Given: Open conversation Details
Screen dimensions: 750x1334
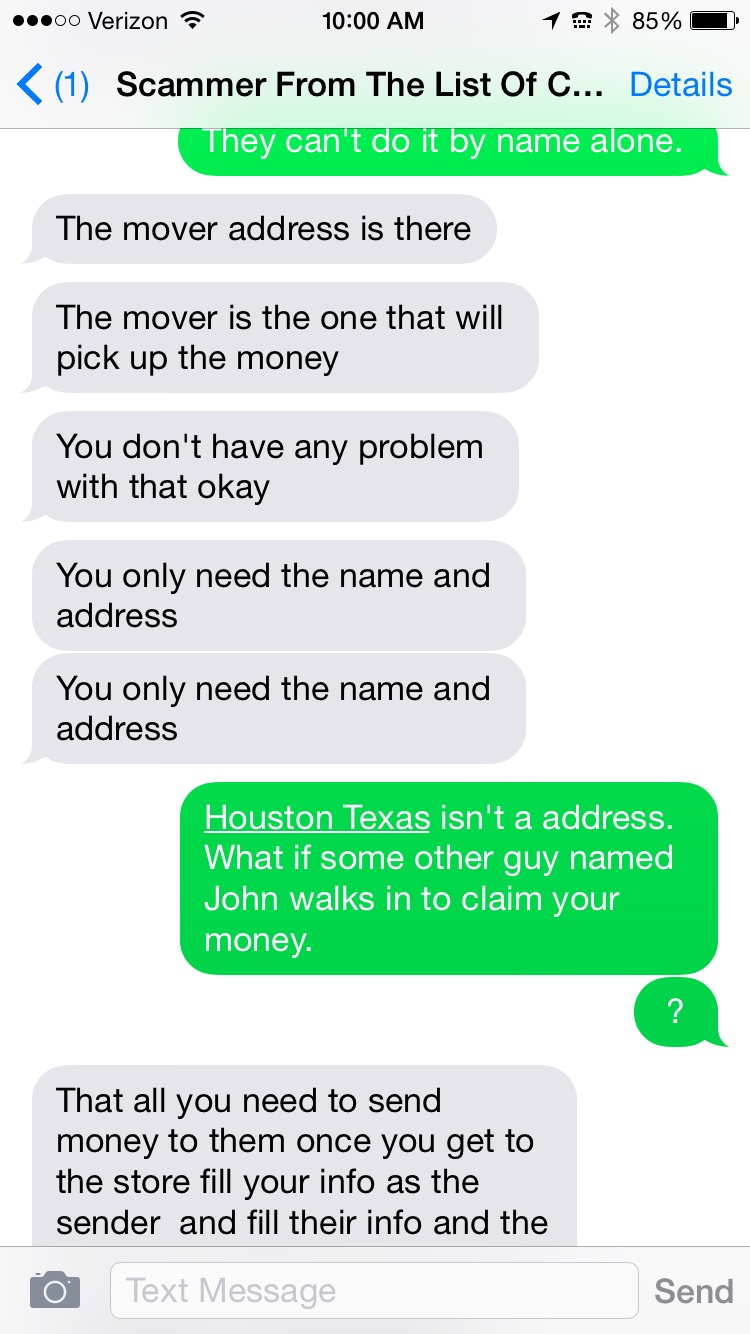Looking at the screenshot, I should click(x=680, y=85).
